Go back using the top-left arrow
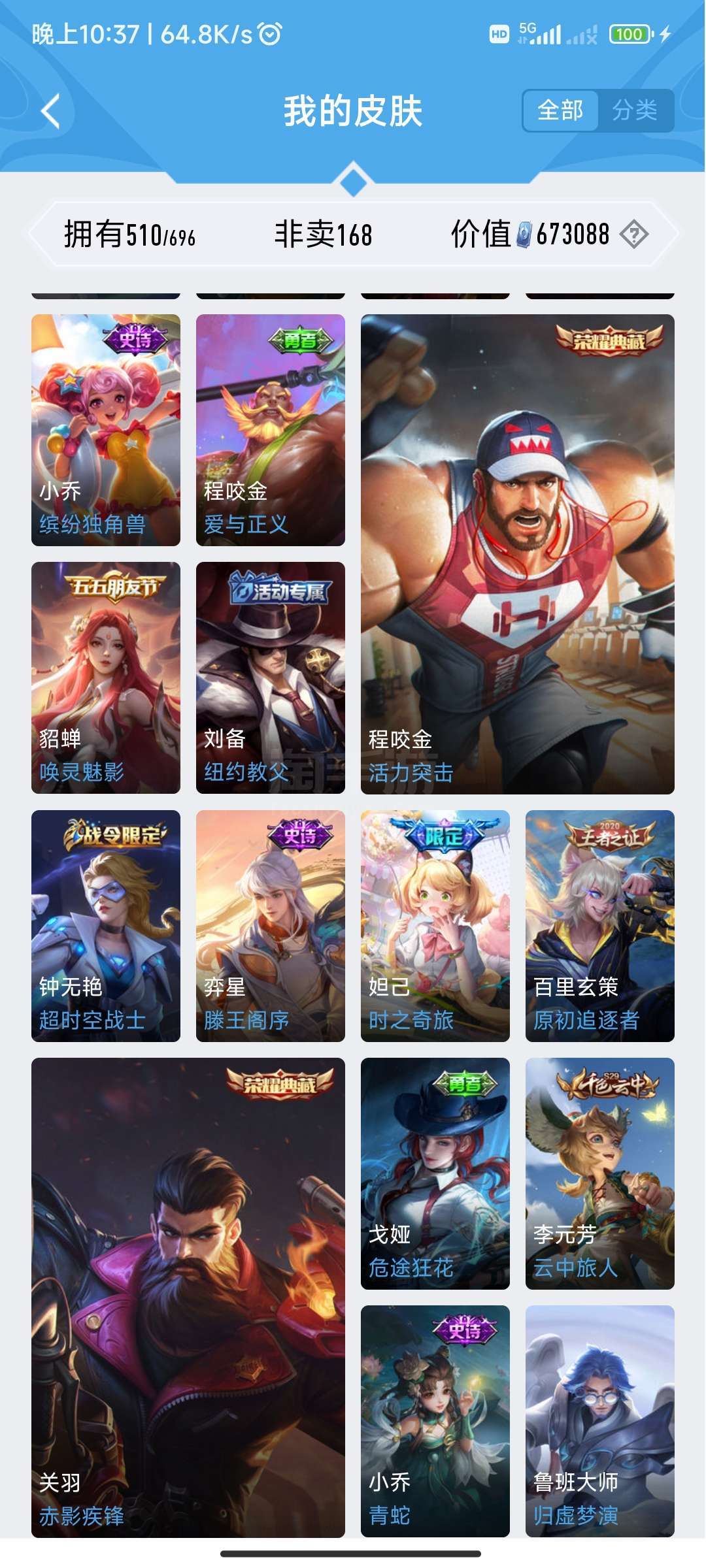Image resolution: width=706 pixels, height=1568 pixels. point(50,111)
